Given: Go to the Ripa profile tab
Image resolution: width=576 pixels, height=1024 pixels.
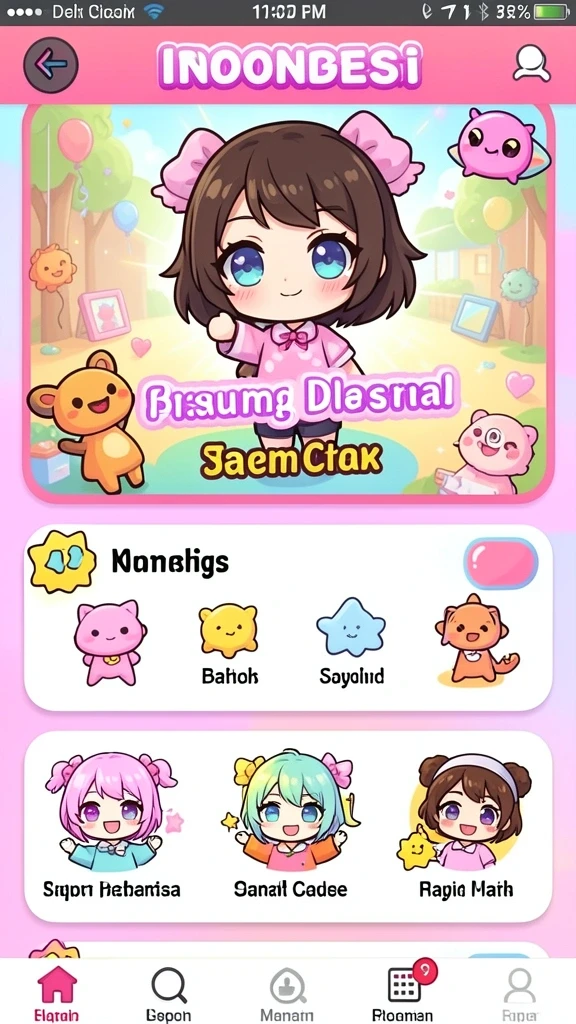Looking at the screenshot, I should 519,993.
